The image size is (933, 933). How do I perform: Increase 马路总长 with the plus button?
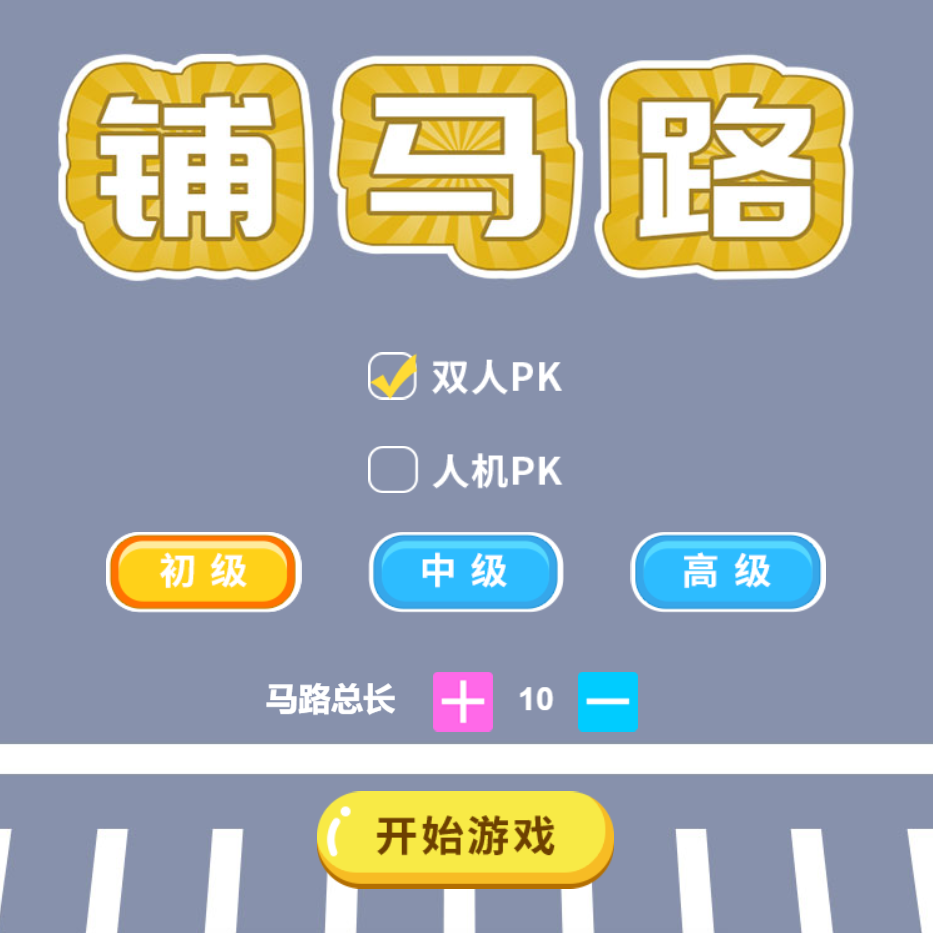pyautogui.click(x=462, y=701)
